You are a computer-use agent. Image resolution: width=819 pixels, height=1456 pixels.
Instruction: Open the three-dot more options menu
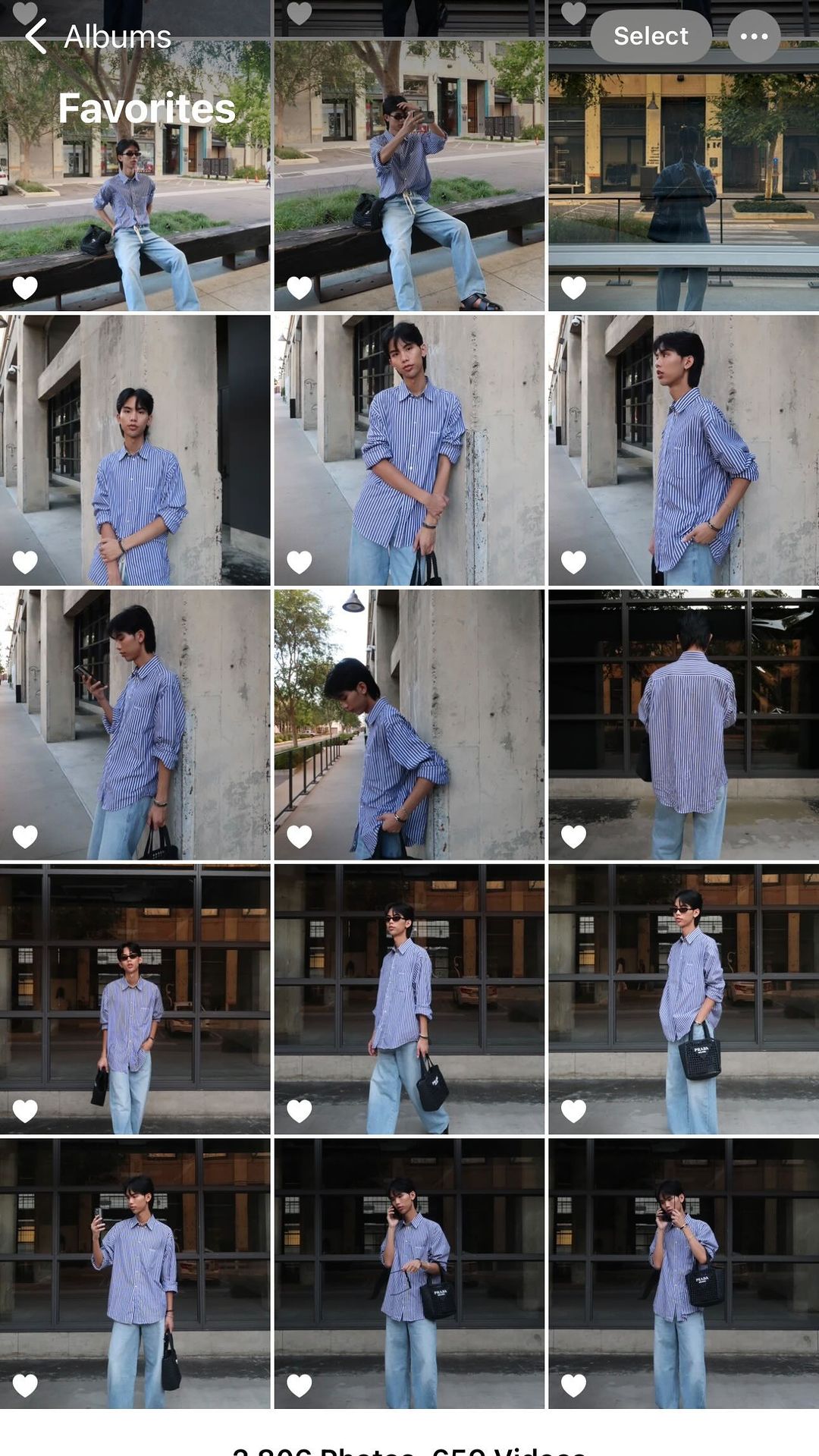point(753,36)
